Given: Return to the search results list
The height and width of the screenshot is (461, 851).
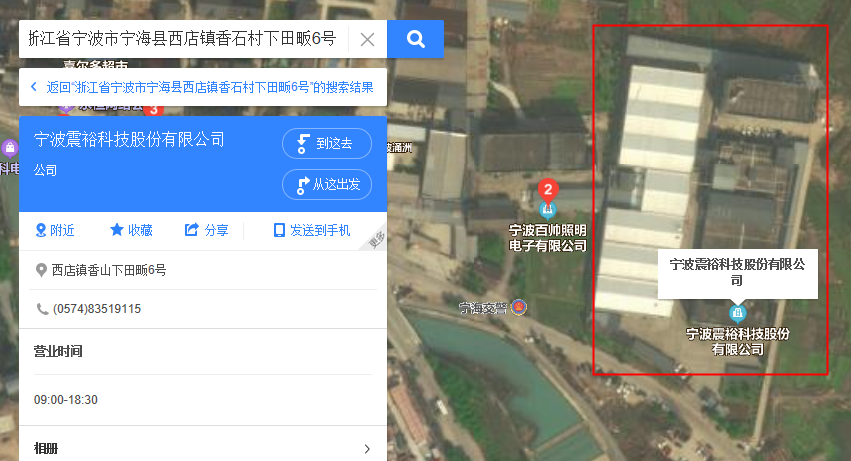Looking at the screenshot, I should pos(202,88).
